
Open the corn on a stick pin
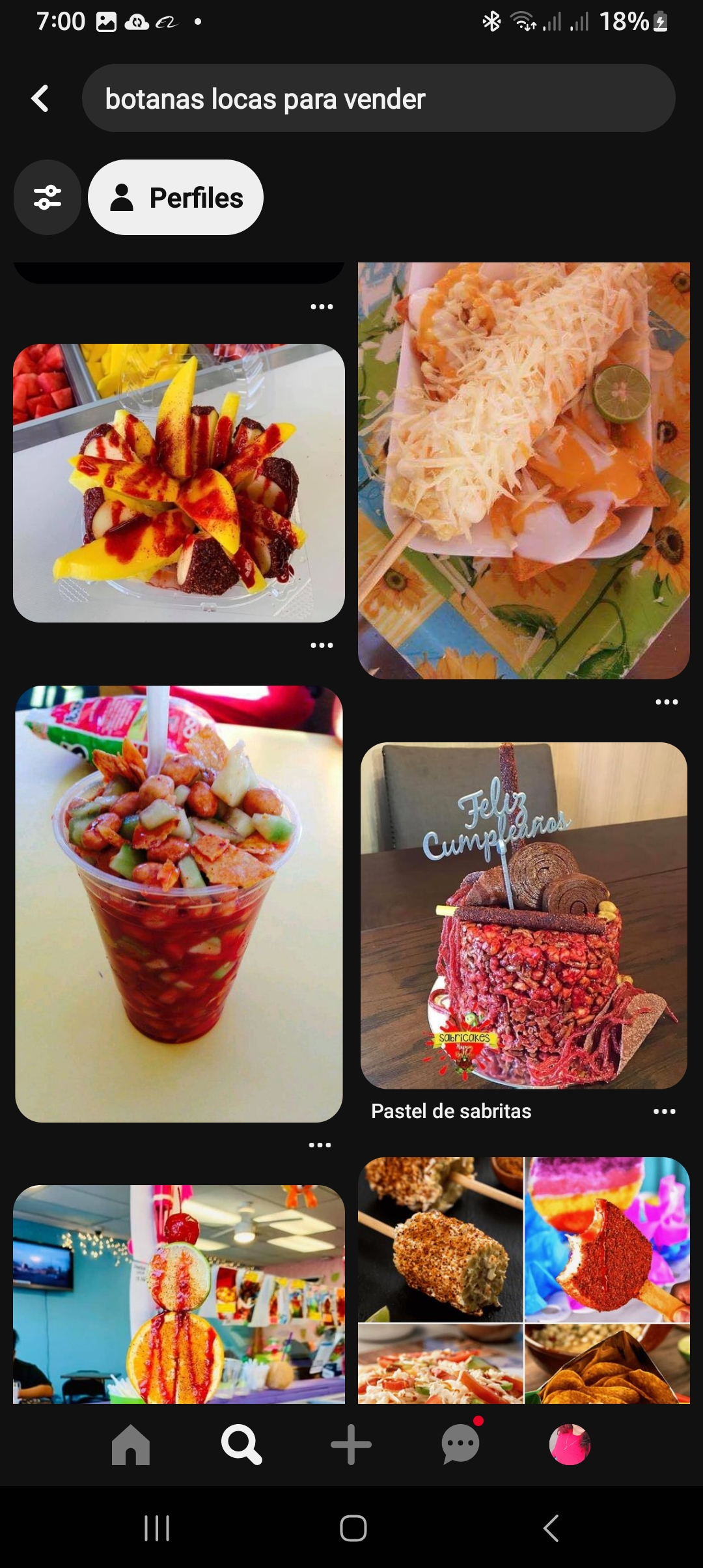523,470
